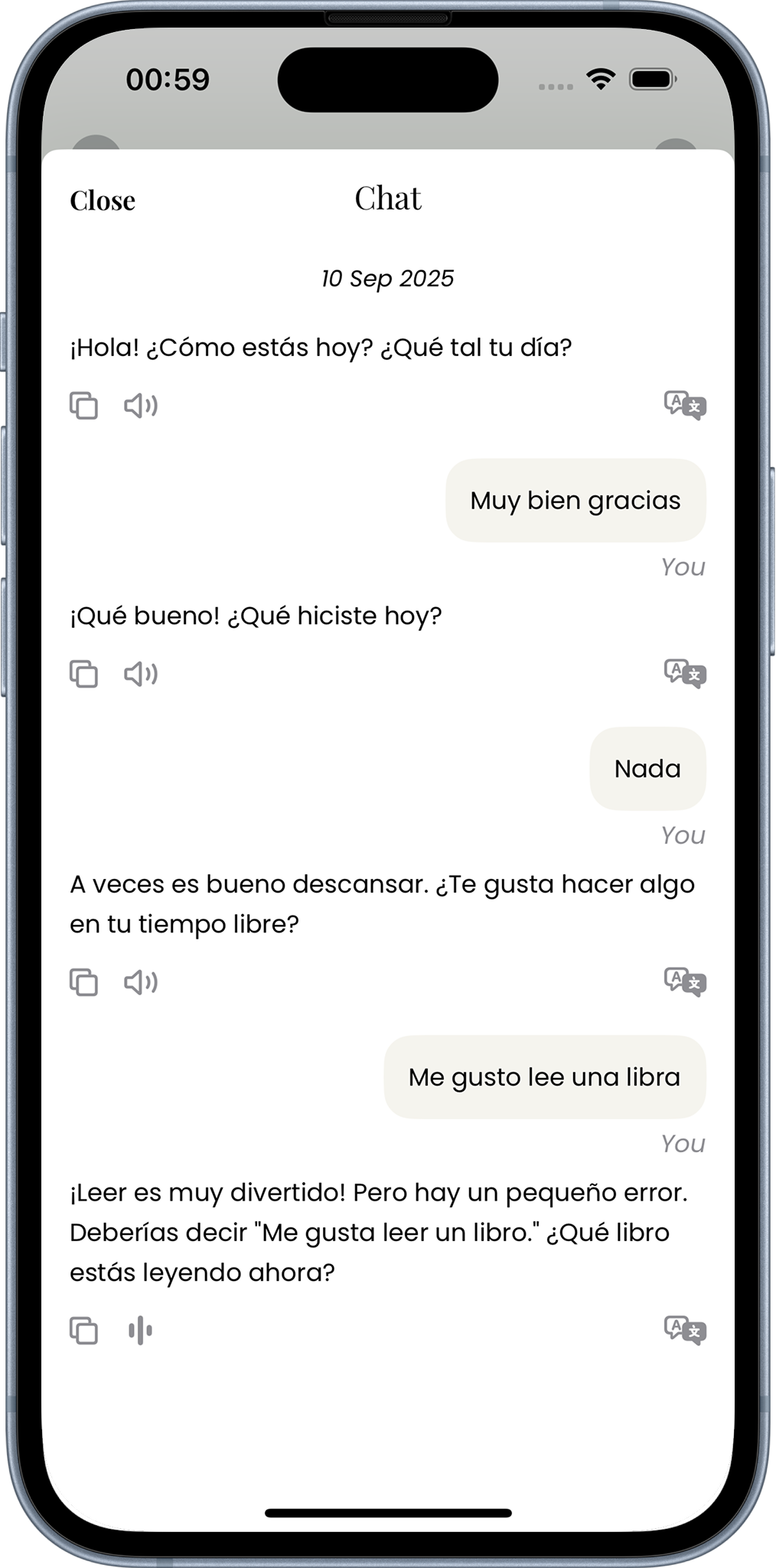Select your 'Muy bien gracias' message bubble
The height and width of the screenshot is (1568, 776).
coord(575,501)
